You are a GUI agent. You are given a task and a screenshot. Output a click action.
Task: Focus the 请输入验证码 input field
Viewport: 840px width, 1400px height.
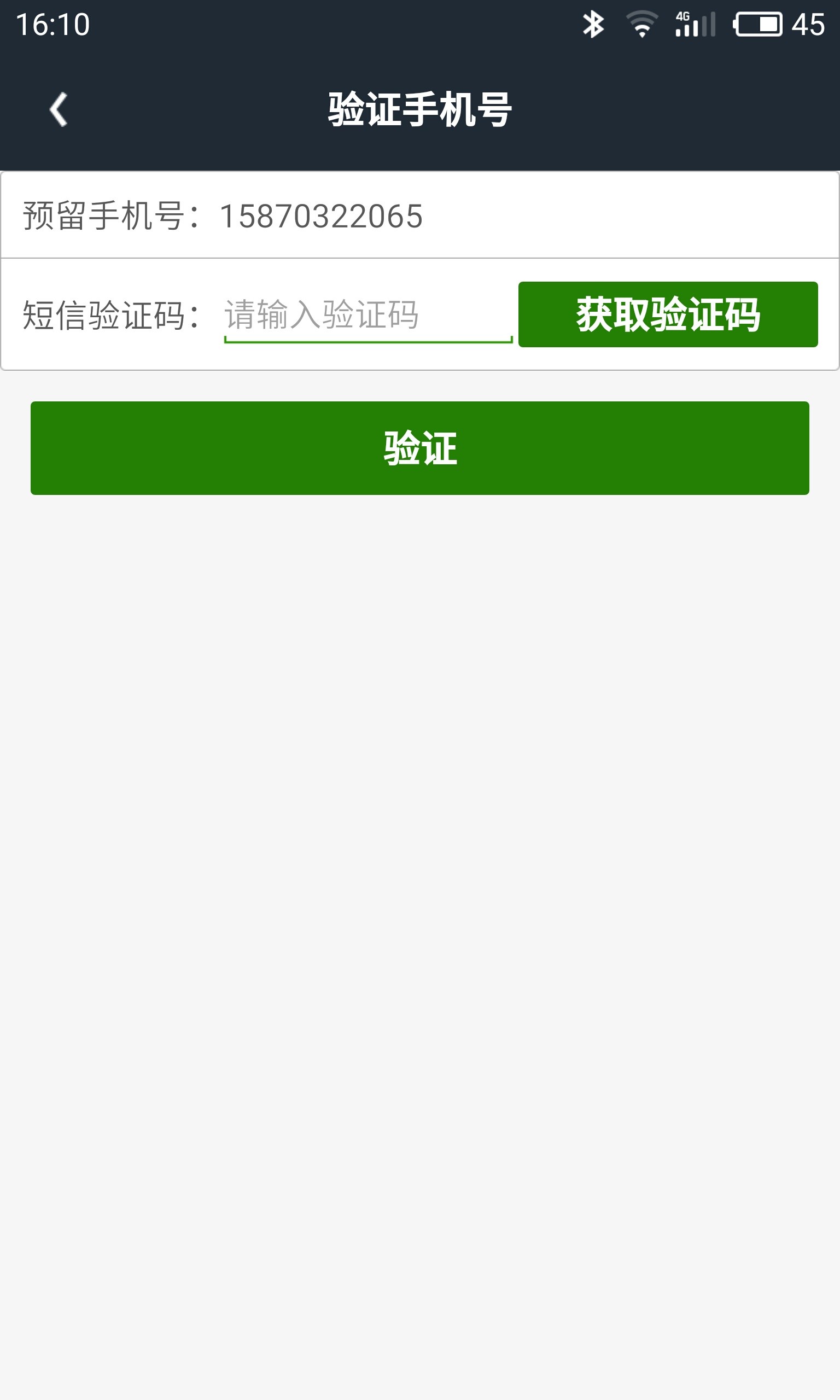click(x=368, y=314)
